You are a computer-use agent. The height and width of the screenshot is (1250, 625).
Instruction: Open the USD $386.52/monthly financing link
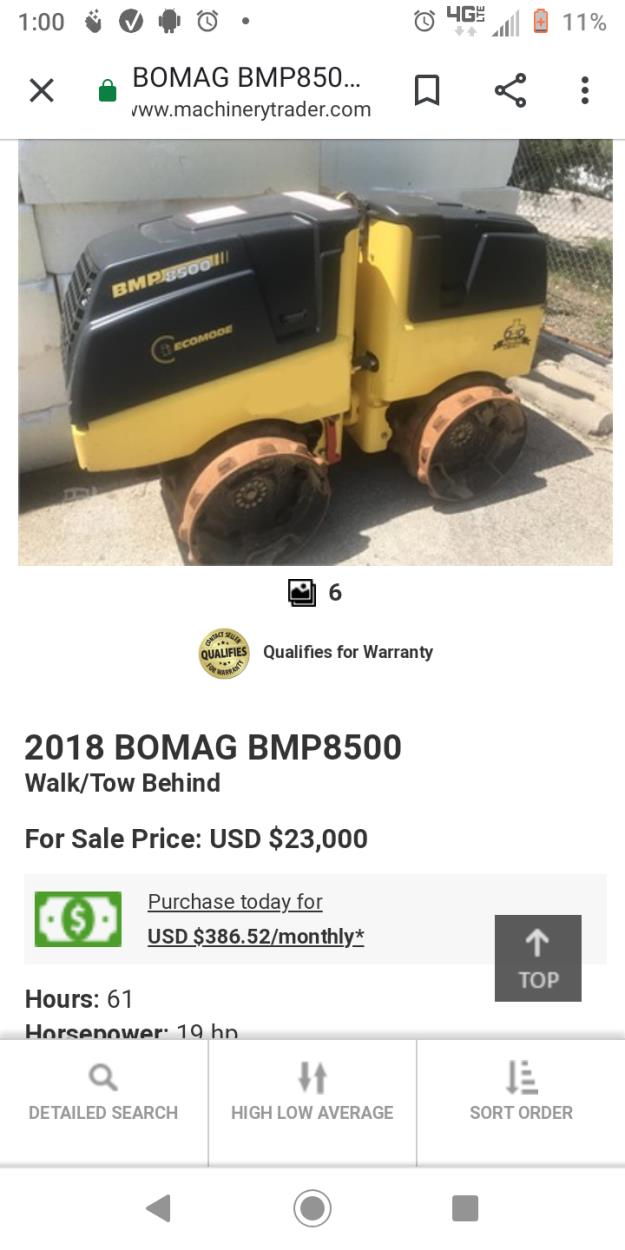[255, 936]
